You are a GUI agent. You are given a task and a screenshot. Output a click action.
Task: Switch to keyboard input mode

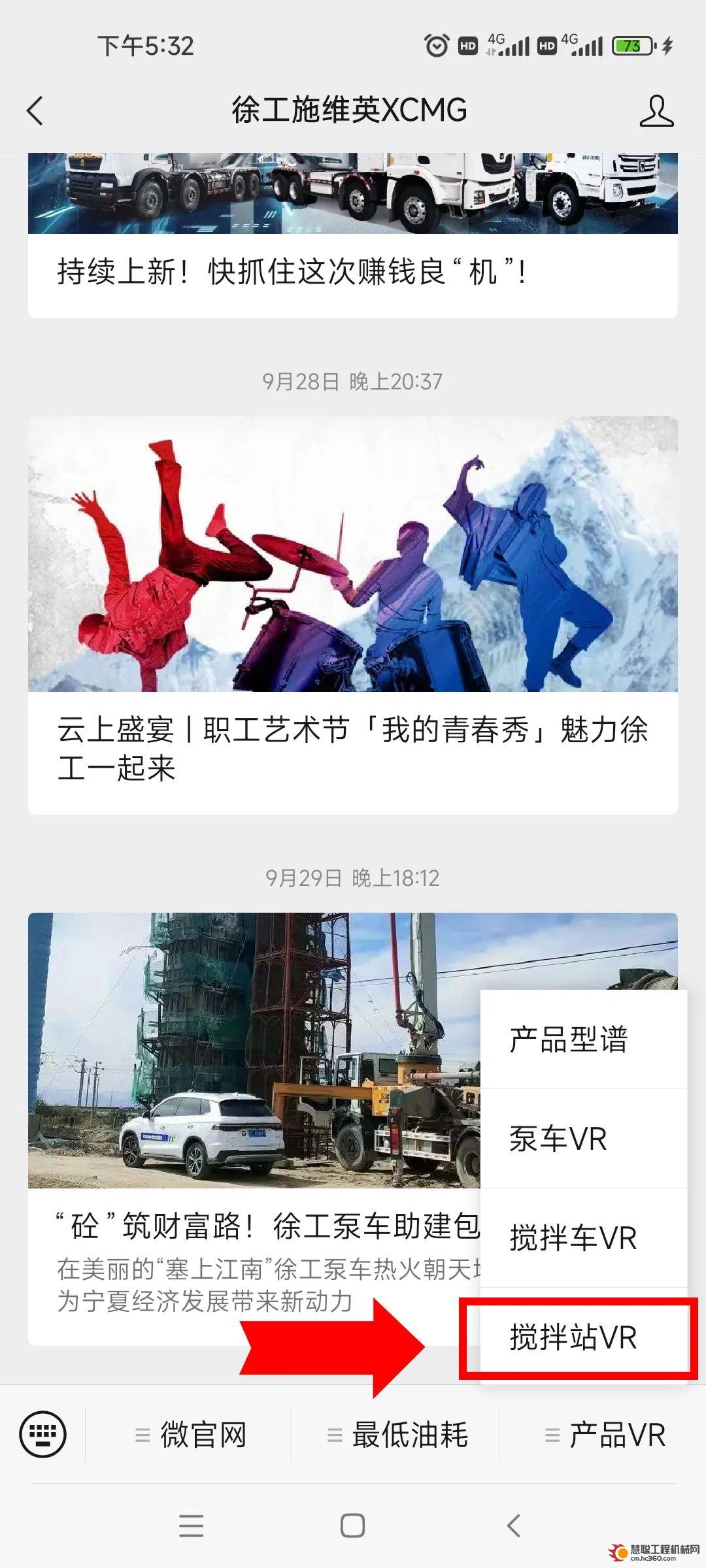[x=43, y=1435]
